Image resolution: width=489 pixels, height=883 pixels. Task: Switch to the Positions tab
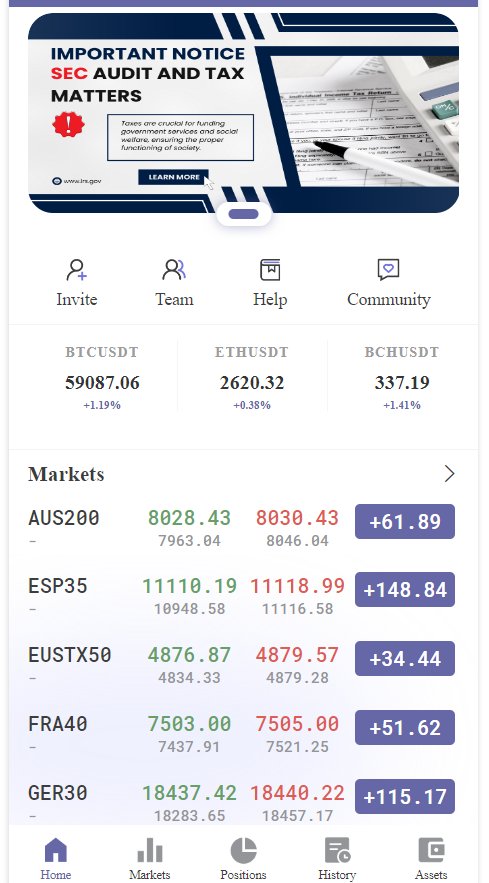pos(243,858)
